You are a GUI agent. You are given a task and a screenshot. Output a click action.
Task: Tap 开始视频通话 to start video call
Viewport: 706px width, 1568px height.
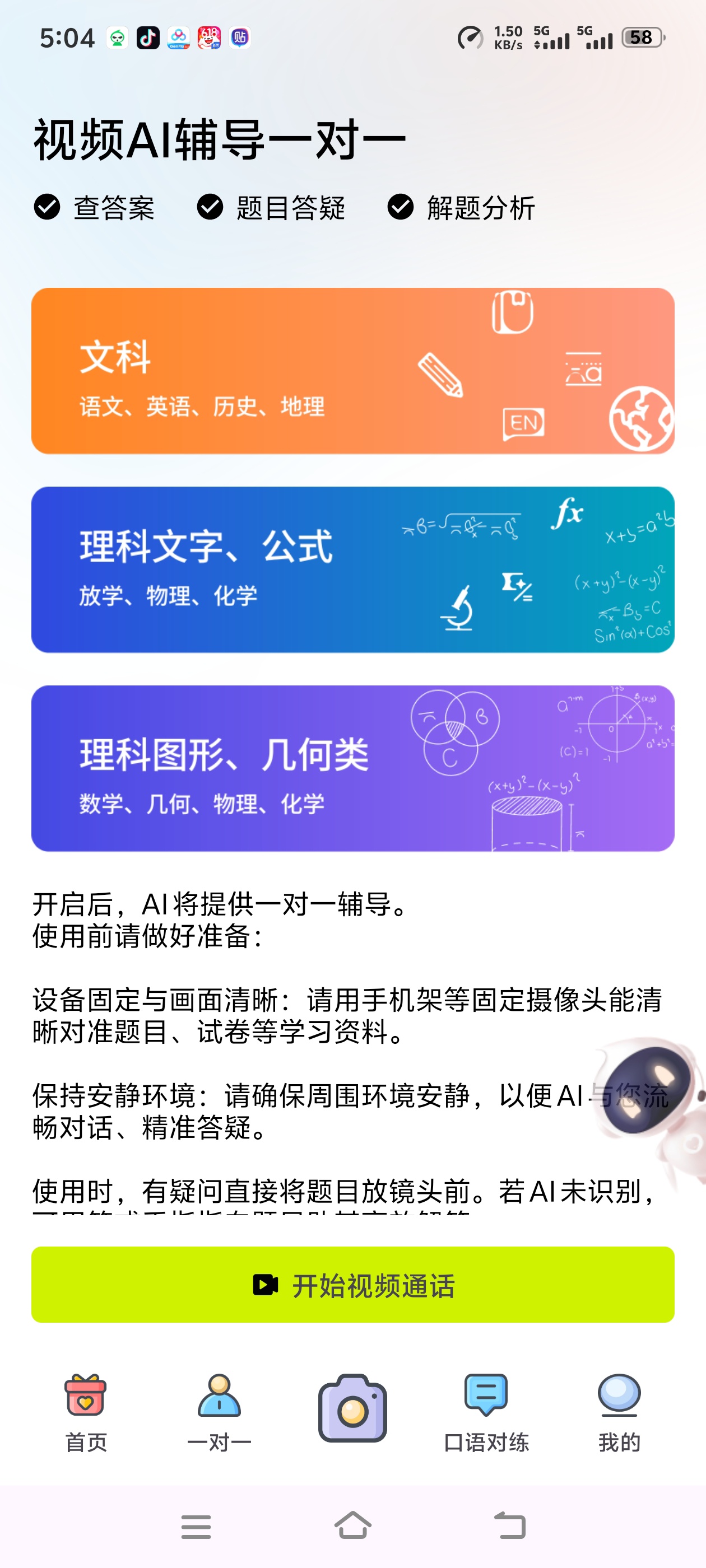[x=352, y=1285]
